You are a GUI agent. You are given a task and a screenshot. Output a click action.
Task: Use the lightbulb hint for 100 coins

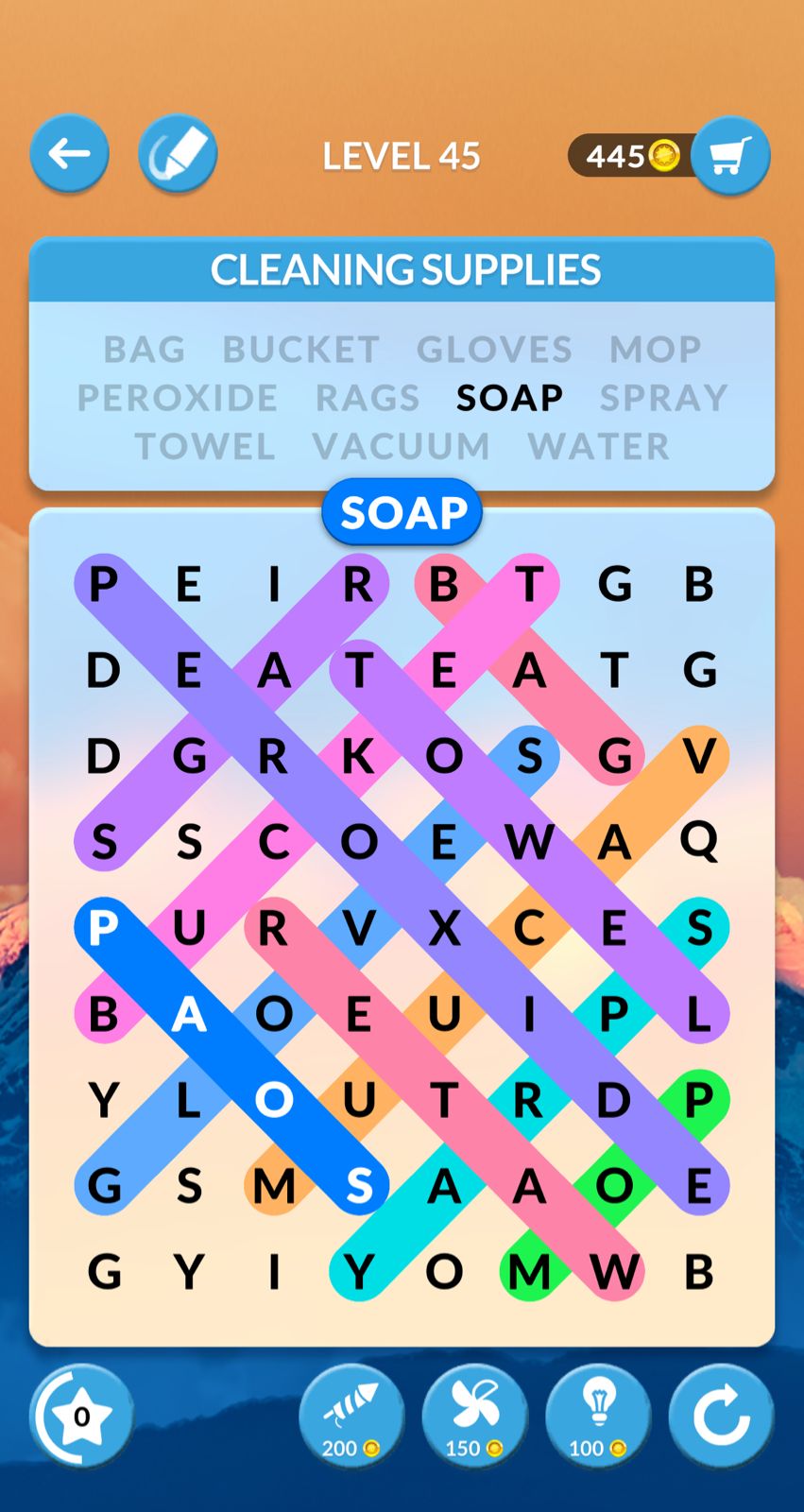point(598,1416)
